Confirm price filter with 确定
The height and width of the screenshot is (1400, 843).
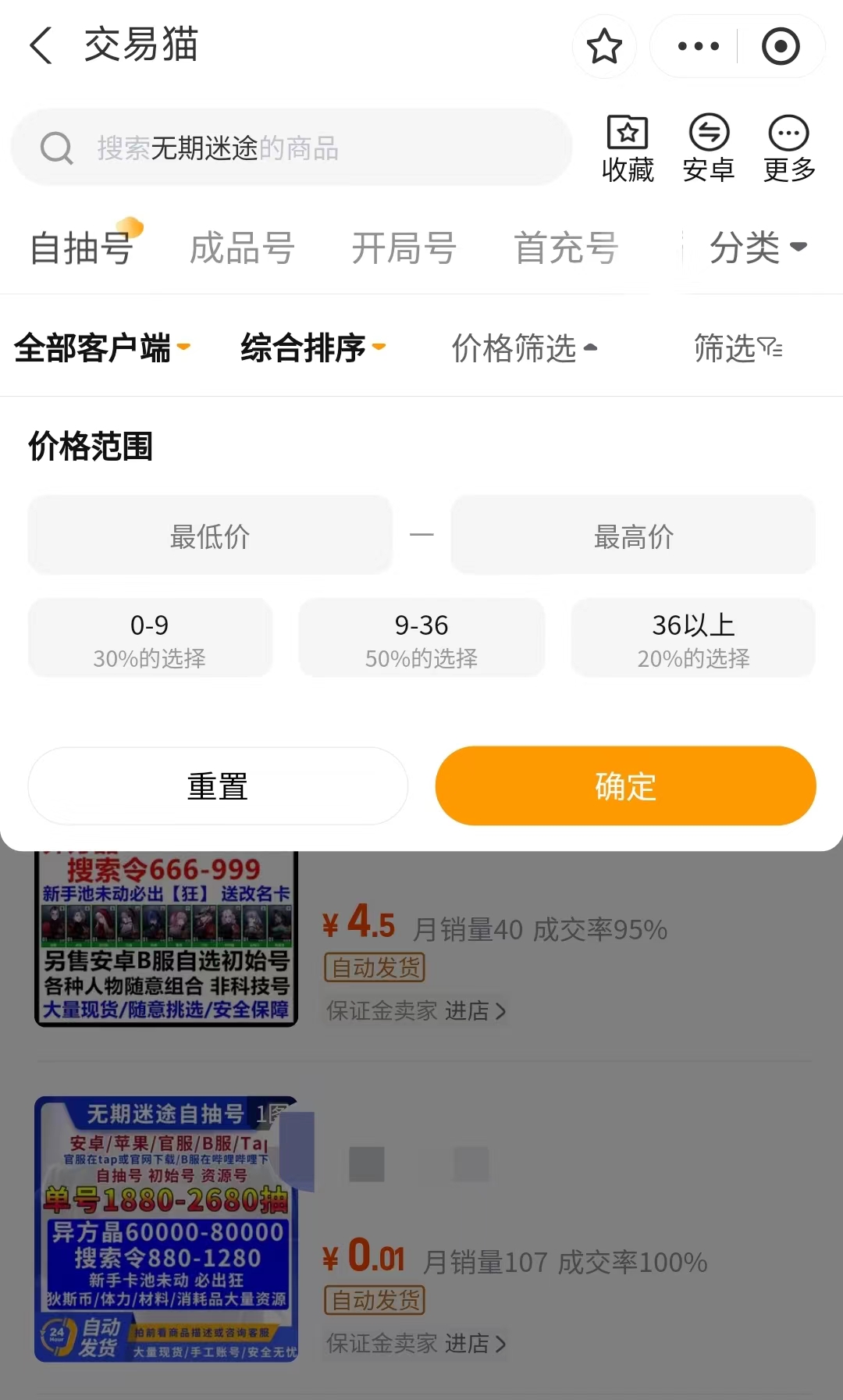point(625,785)
